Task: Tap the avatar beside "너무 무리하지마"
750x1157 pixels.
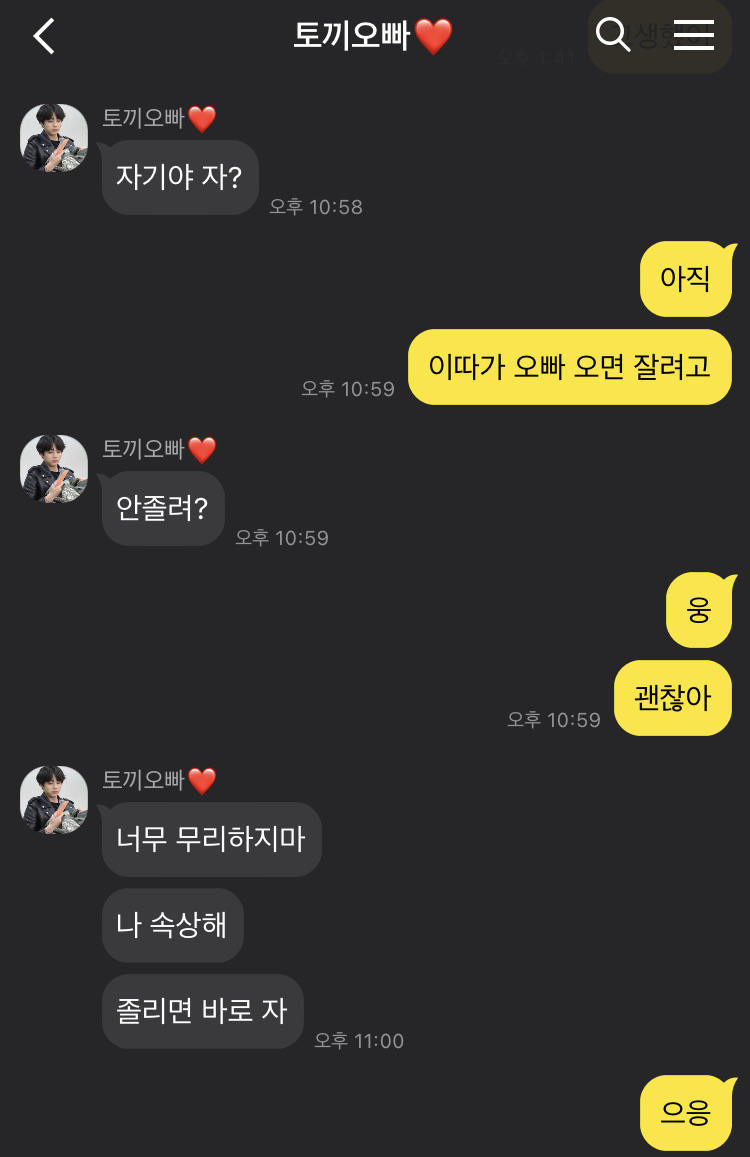Action: pyautogui.click(x=54, y=800)
